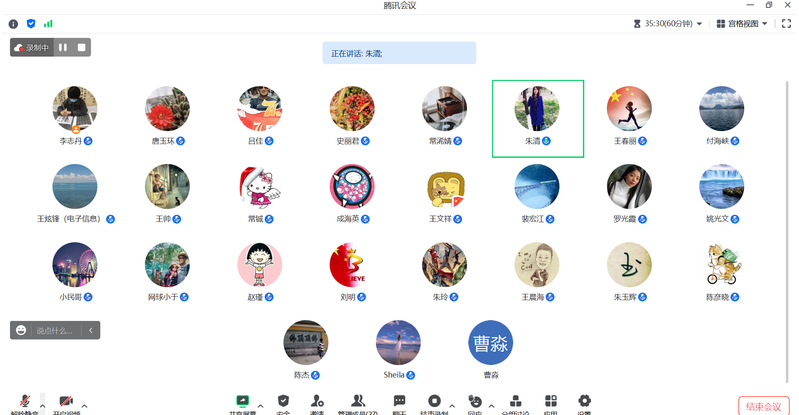View meeting info via the info icon
This screenshot has width=799, height=415.
(13, 23)
